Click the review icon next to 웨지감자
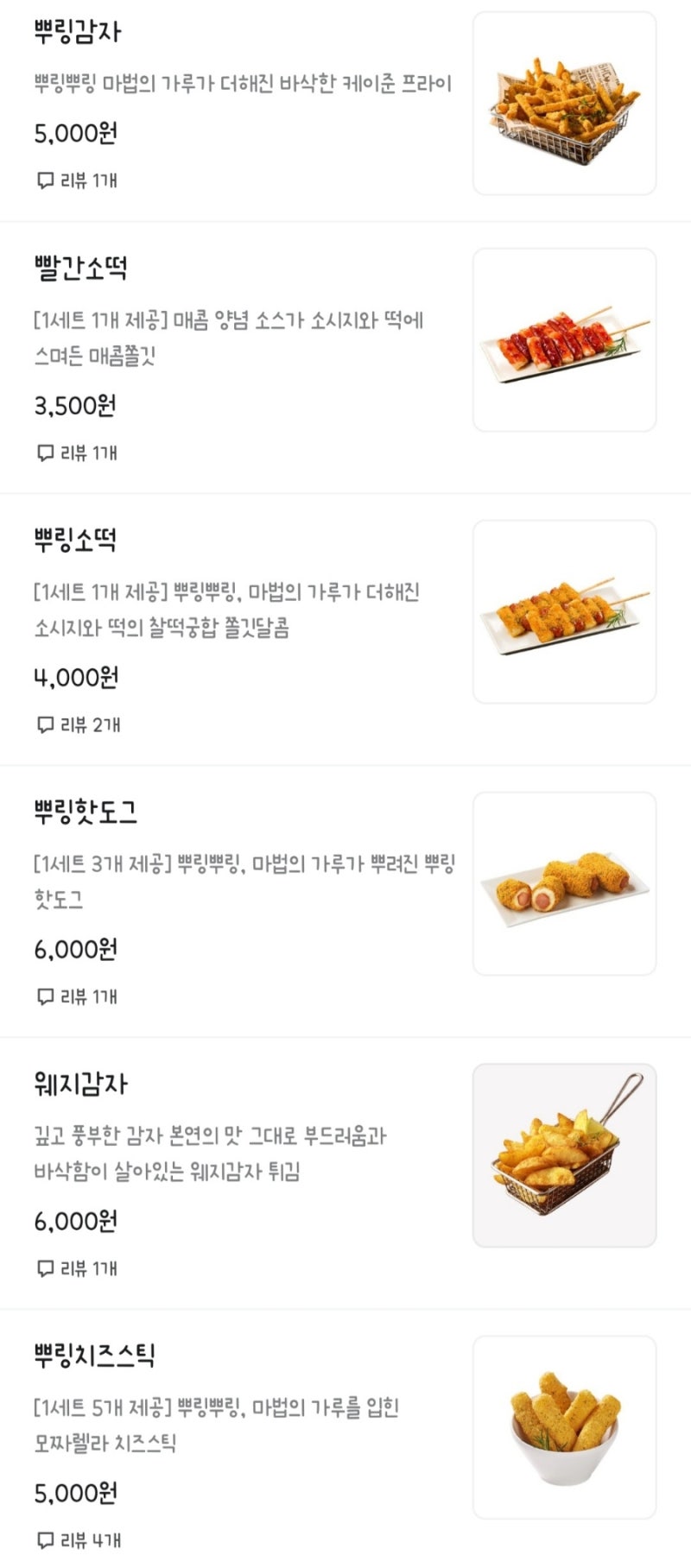The height and width of the screenshot is (1568, 691). (x=45, y=1269)
